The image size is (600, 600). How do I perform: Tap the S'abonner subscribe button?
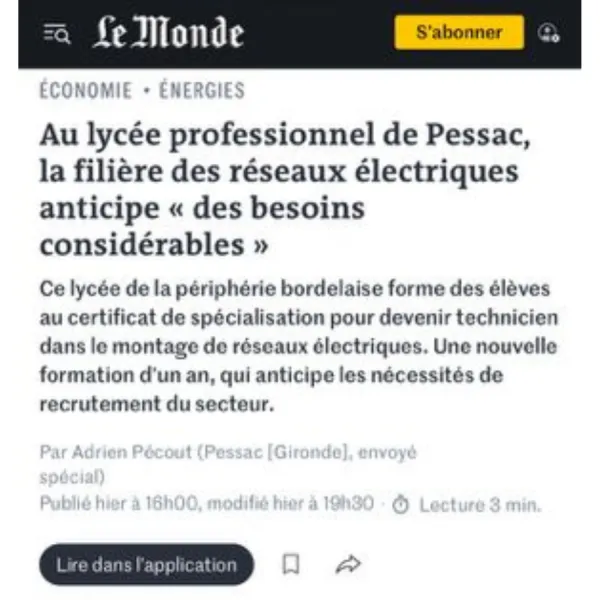coord(459,32)
